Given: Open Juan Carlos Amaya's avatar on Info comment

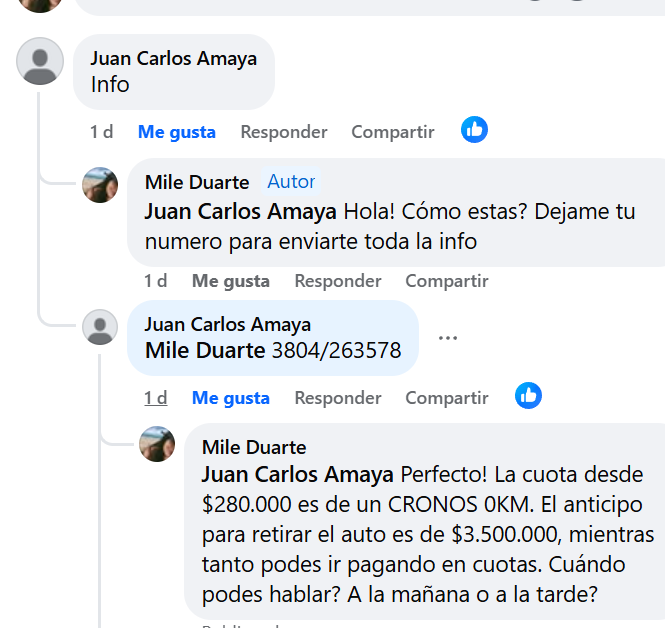Looking at the screenshot, I should [x=40, y=62].
